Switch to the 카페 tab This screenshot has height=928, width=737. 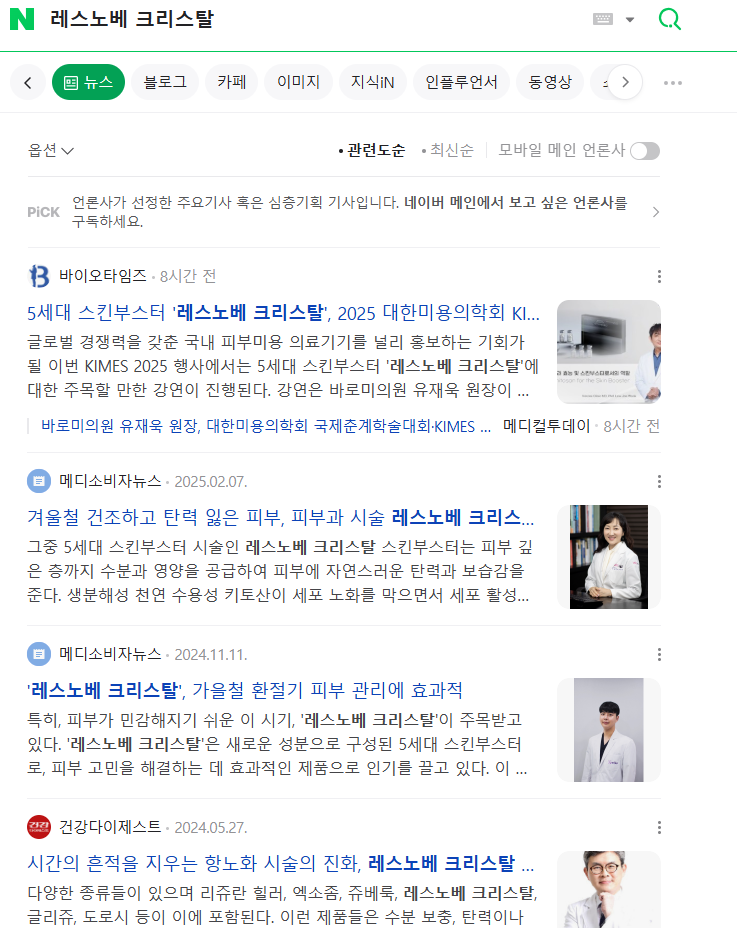(x=232, y=82)
